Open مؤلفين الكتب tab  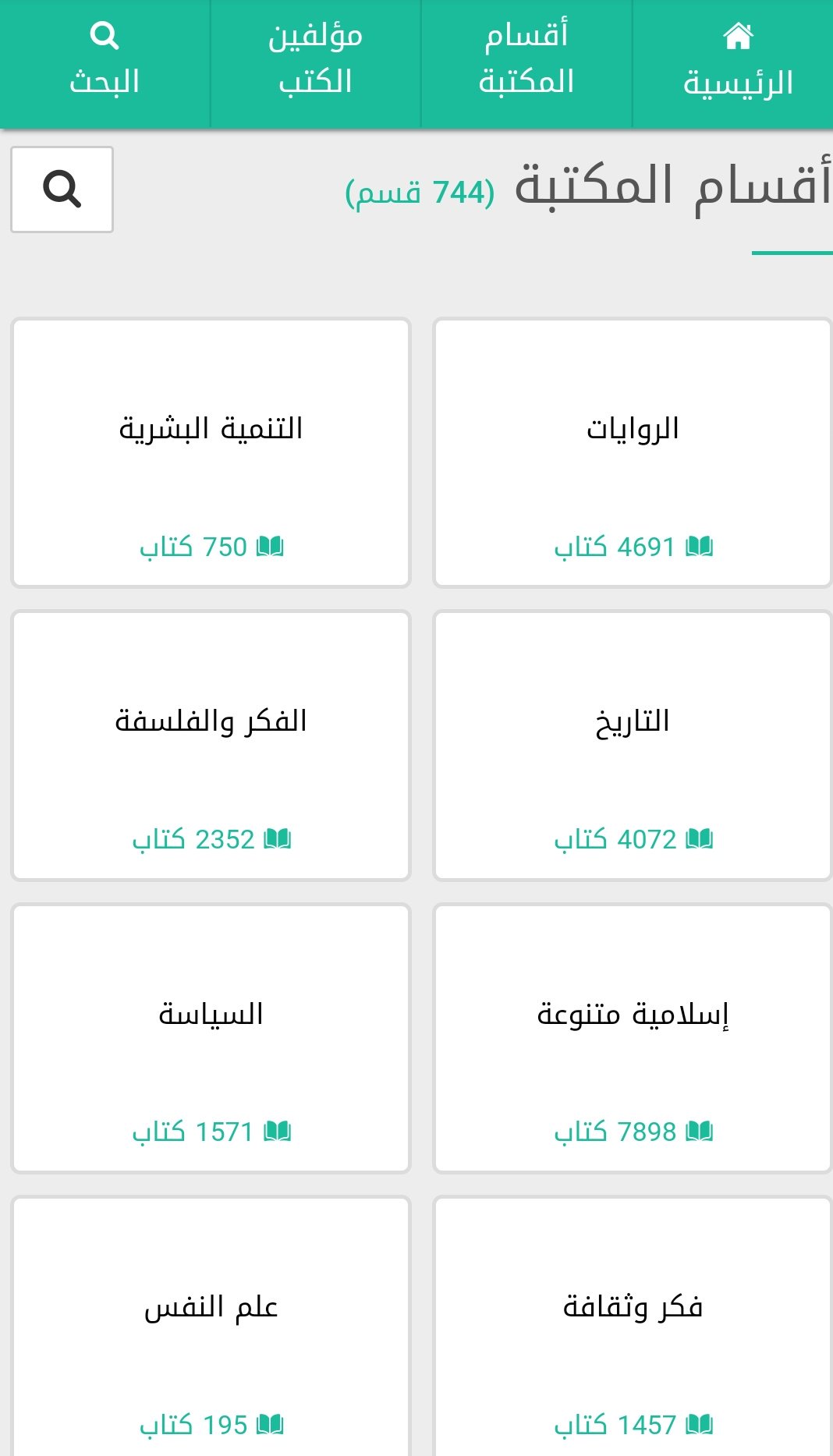point(316,64)
